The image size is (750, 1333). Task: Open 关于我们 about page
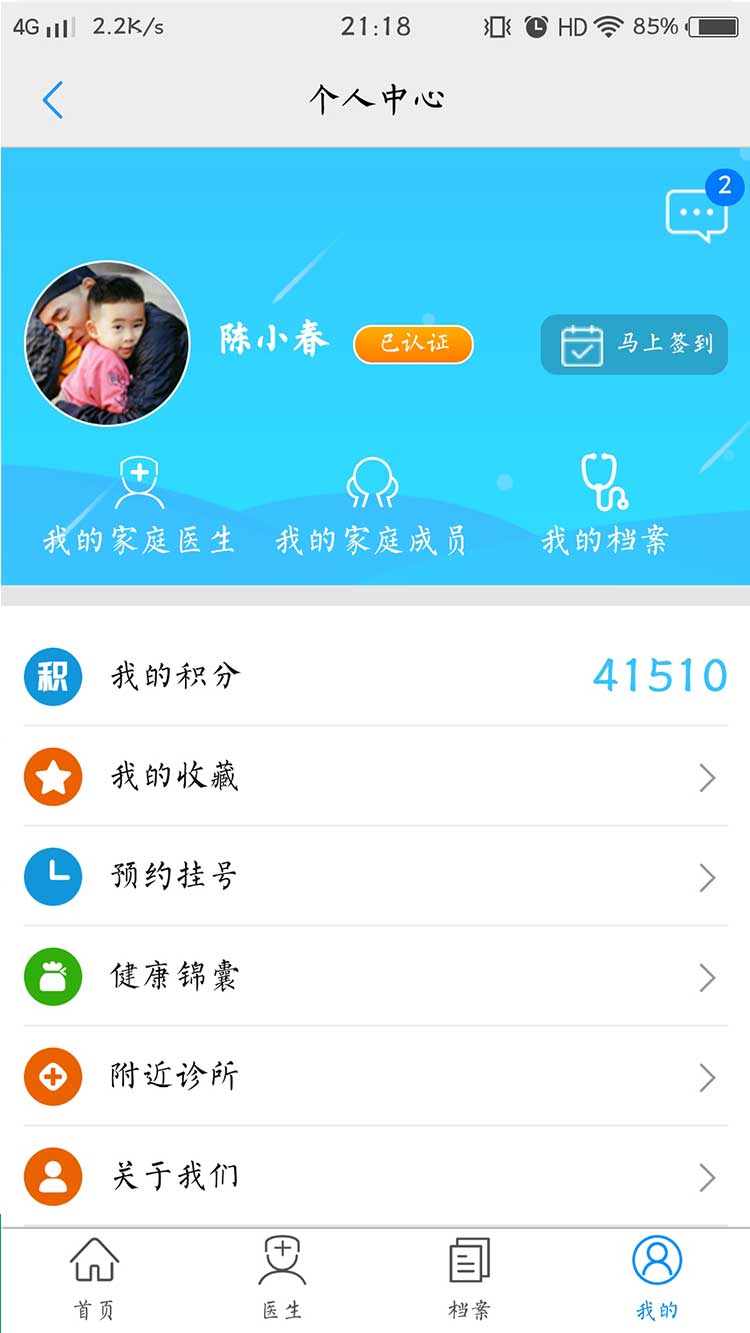point(375,1176)
